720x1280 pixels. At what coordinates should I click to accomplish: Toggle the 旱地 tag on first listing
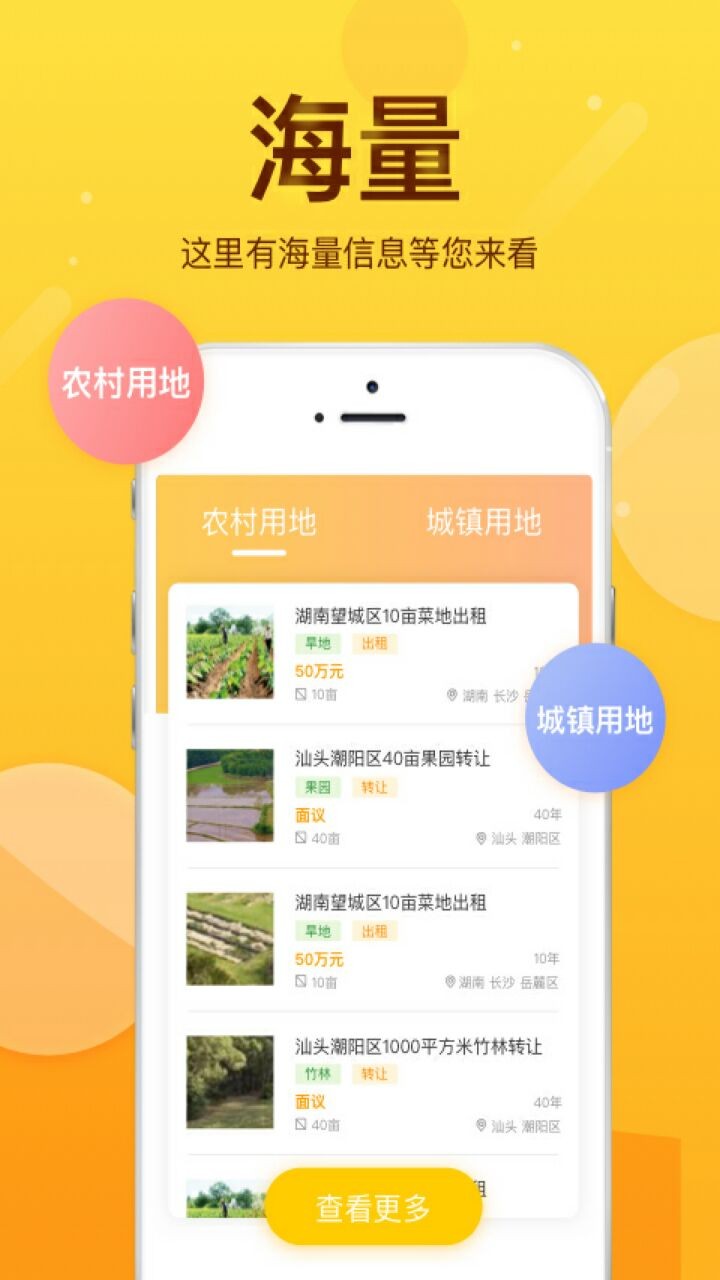pos(318,643)
